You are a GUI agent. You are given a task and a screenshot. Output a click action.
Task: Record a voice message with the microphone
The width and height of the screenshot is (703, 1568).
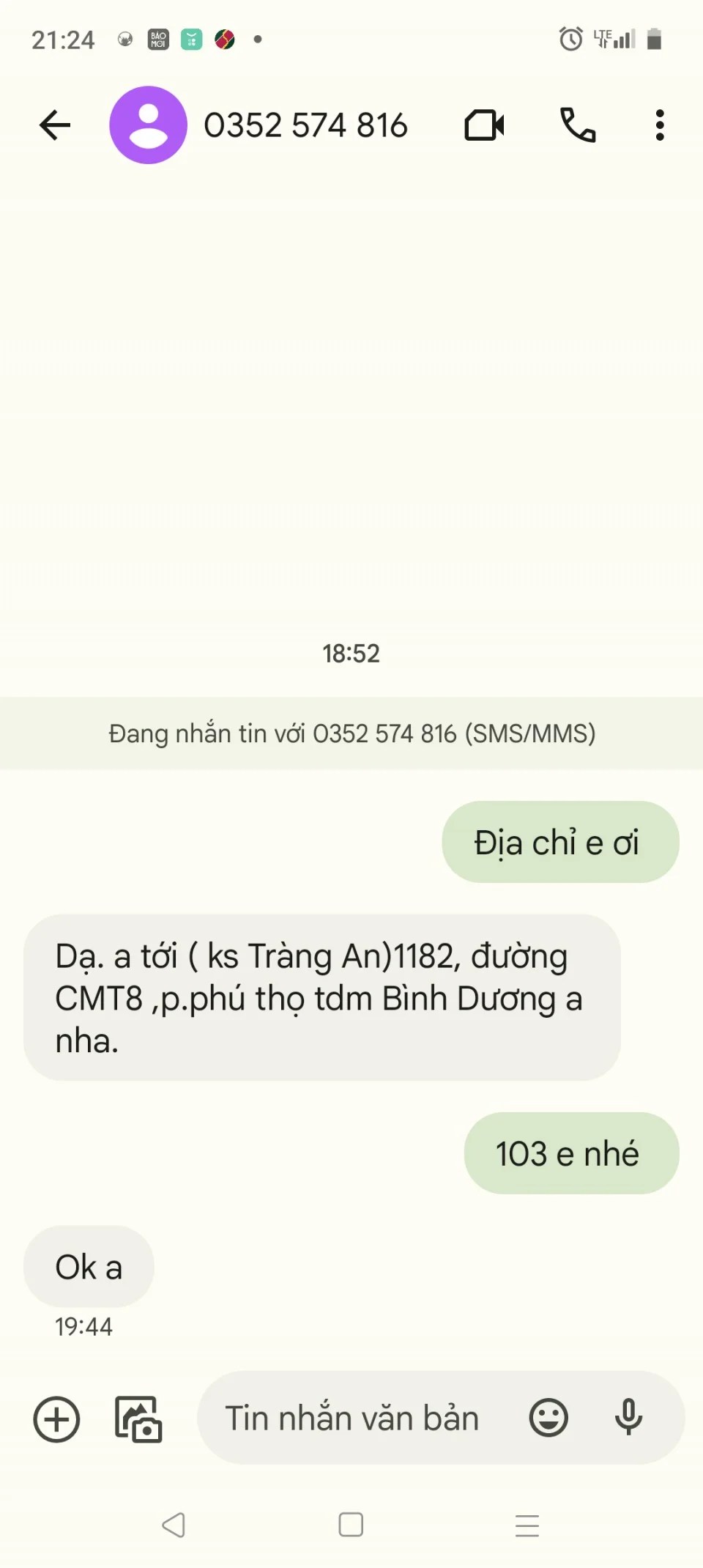click(x=628, y=1418)
